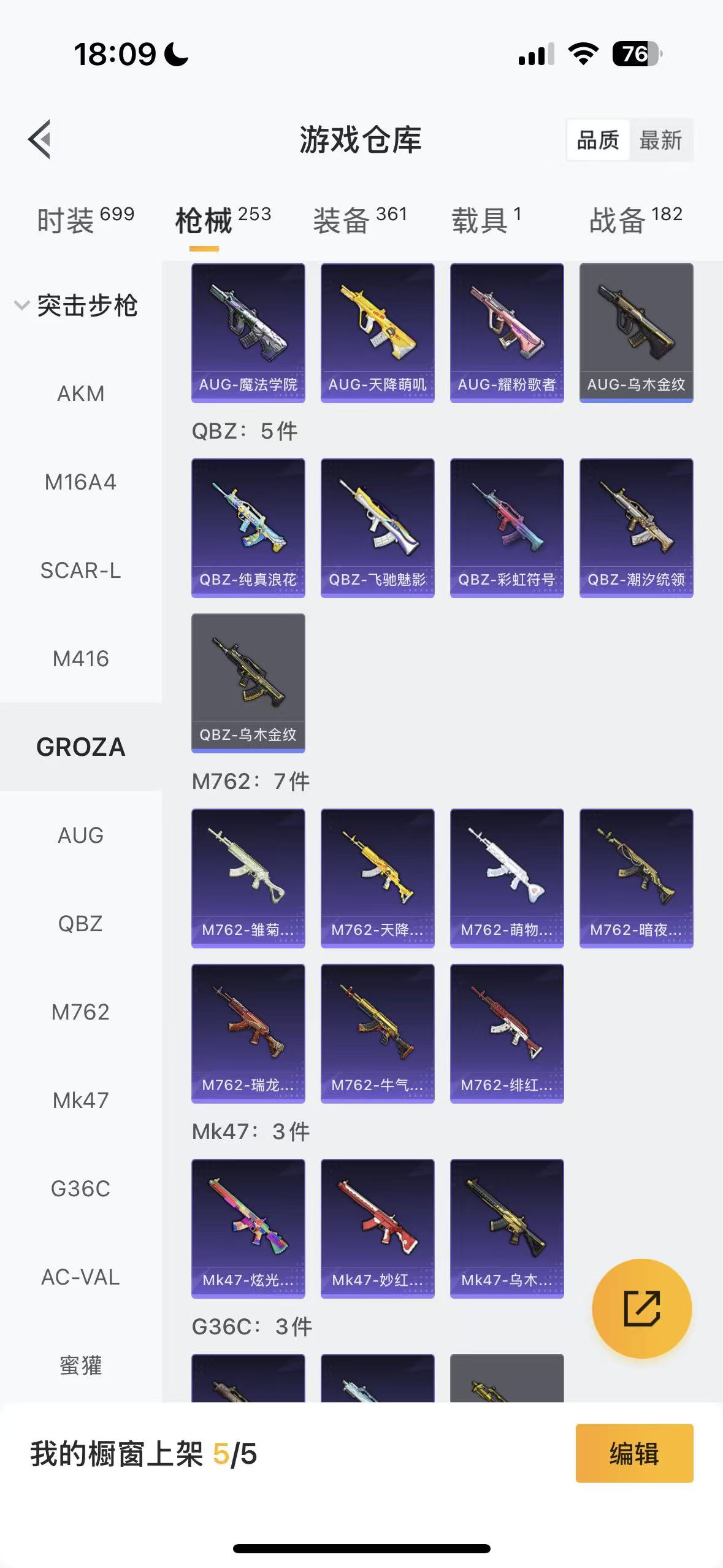Select SCAR-L in the weapon list

(x=80, y=571)
